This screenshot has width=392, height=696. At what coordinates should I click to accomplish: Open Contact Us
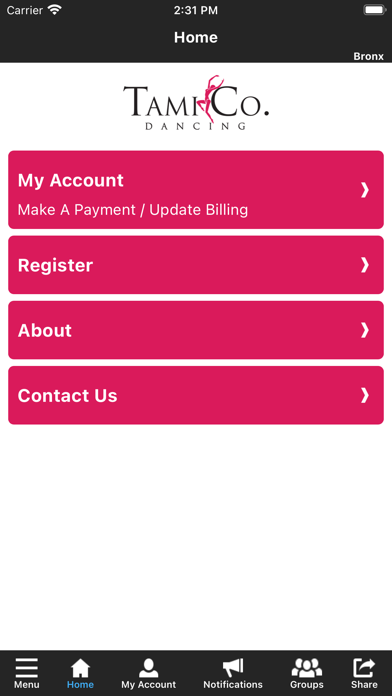[196, 395]
